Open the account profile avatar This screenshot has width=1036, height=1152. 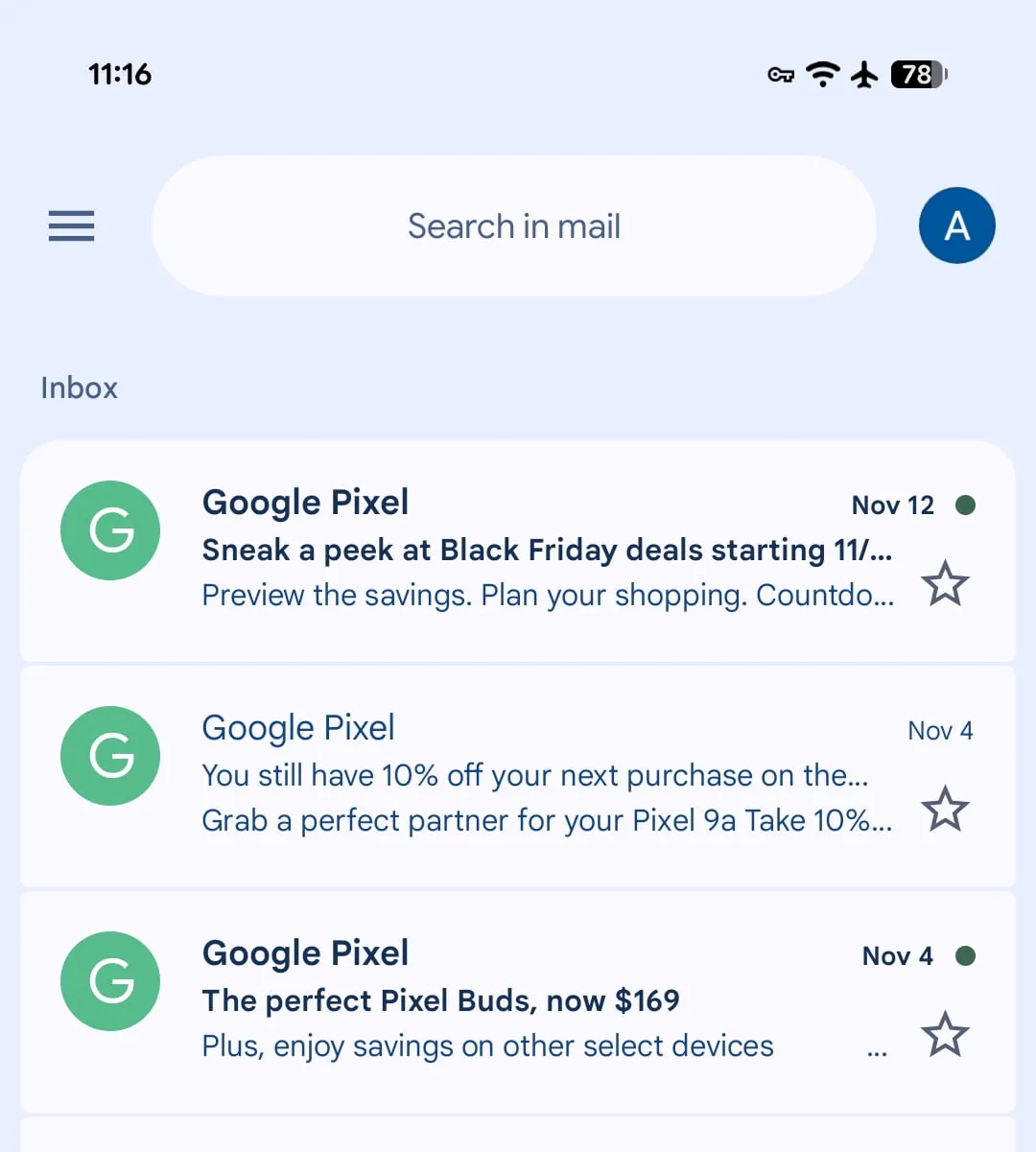click(x=956, y=225)
